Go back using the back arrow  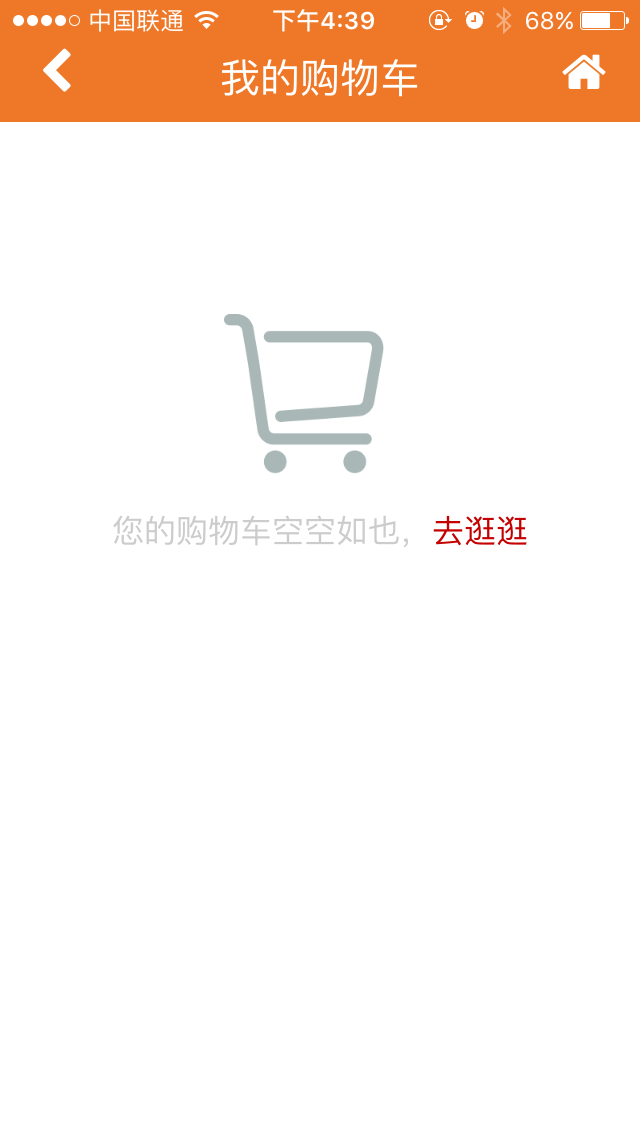57,71
